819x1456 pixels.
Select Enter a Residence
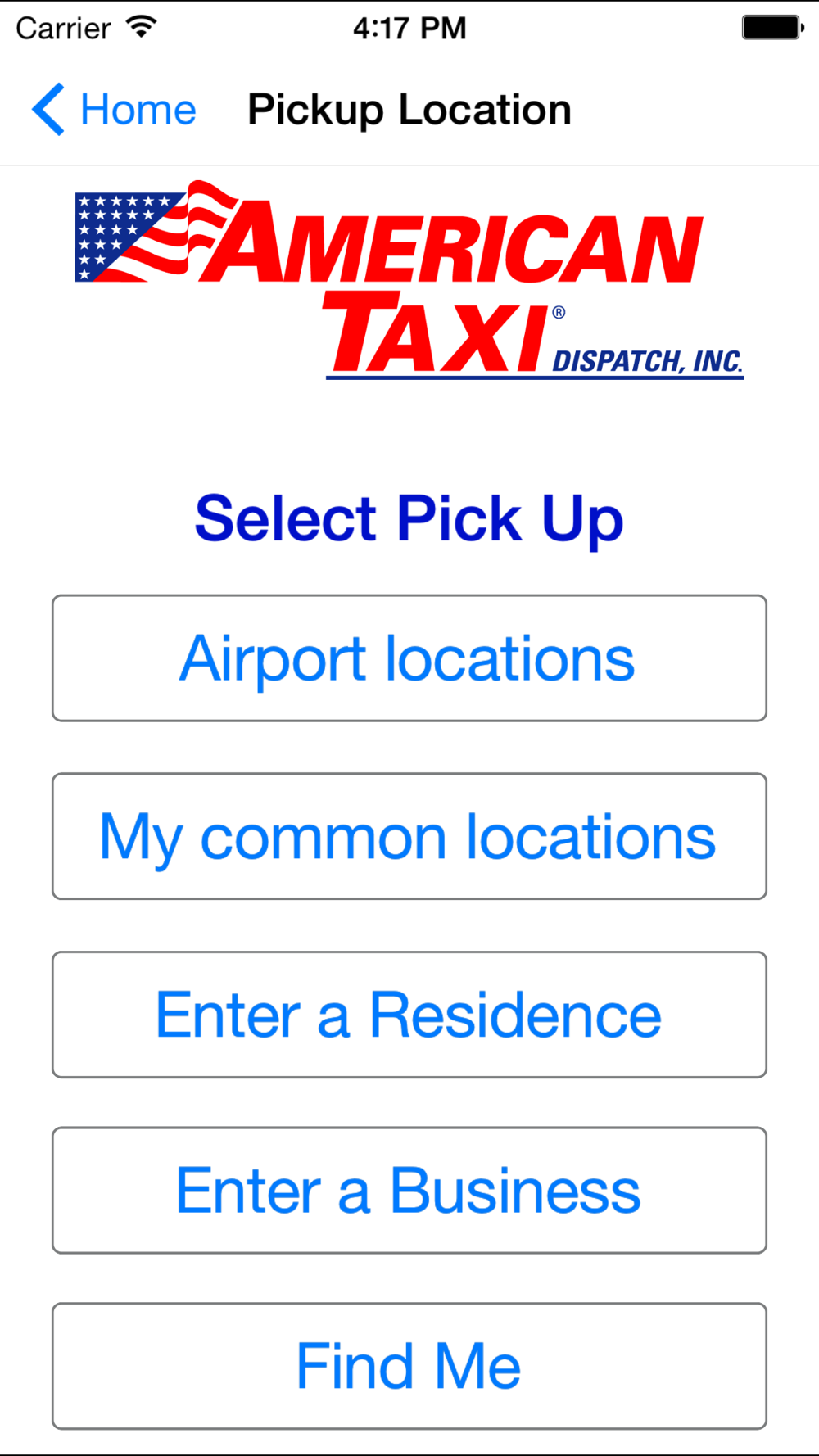[x=409, y=1015]
